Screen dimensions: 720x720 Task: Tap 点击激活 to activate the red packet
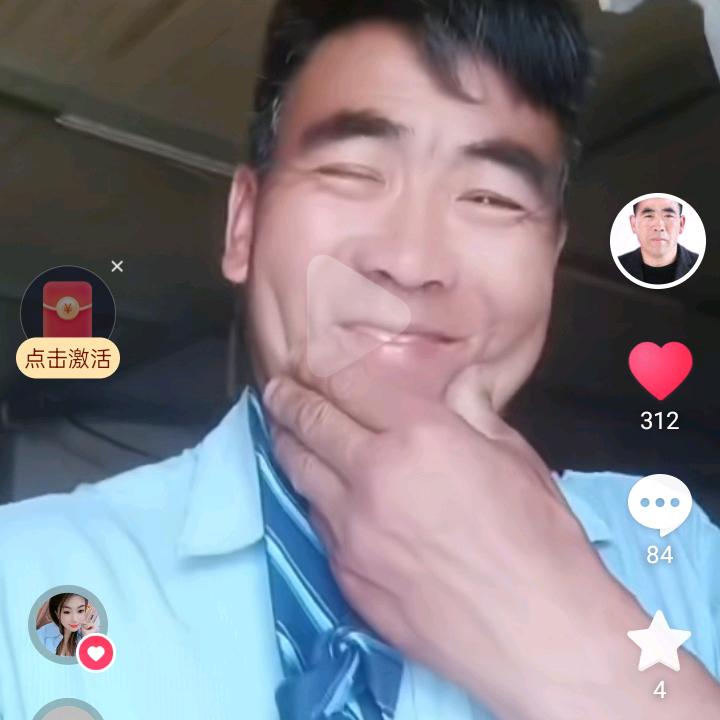(68, 359)
